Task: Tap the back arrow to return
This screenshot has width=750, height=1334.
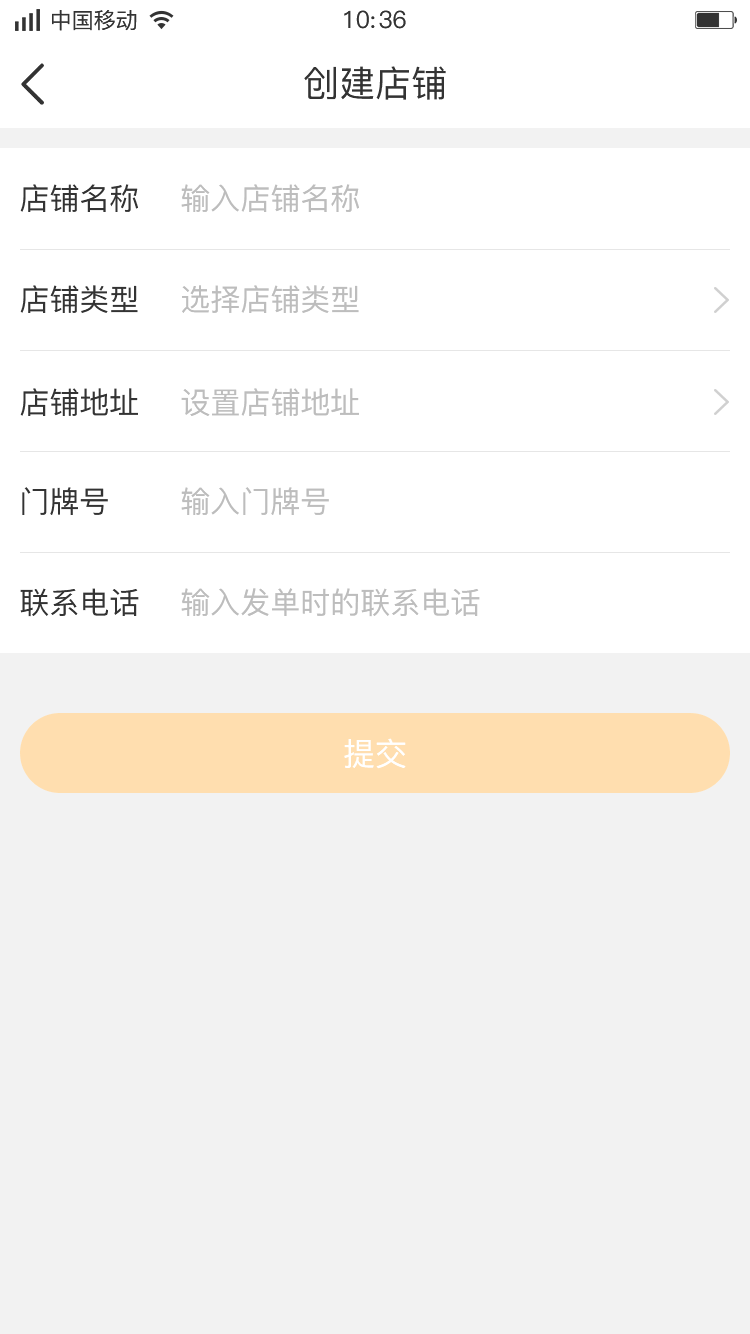Action: click(x=33, y=84)
